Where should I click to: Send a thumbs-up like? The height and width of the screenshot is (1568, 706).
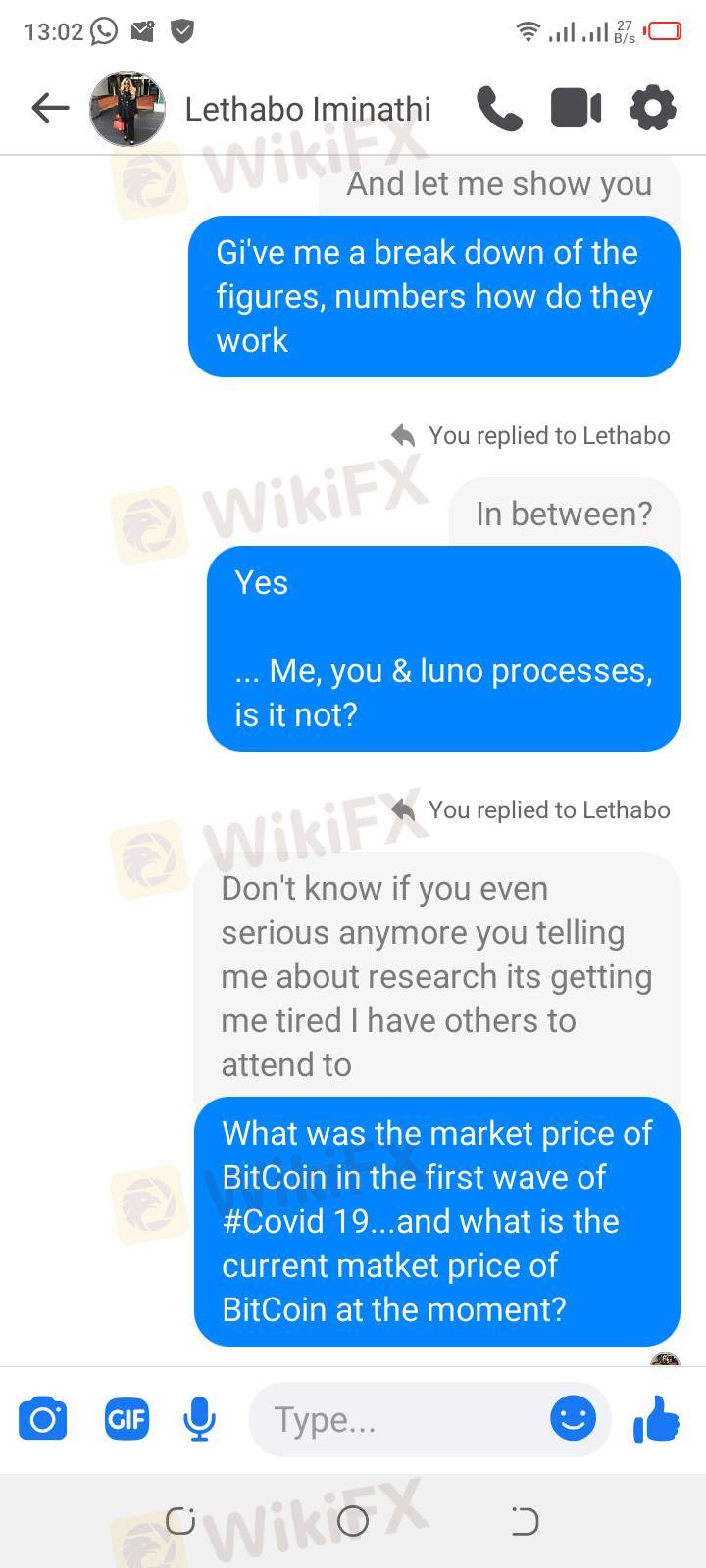(x=656, y=1417)
